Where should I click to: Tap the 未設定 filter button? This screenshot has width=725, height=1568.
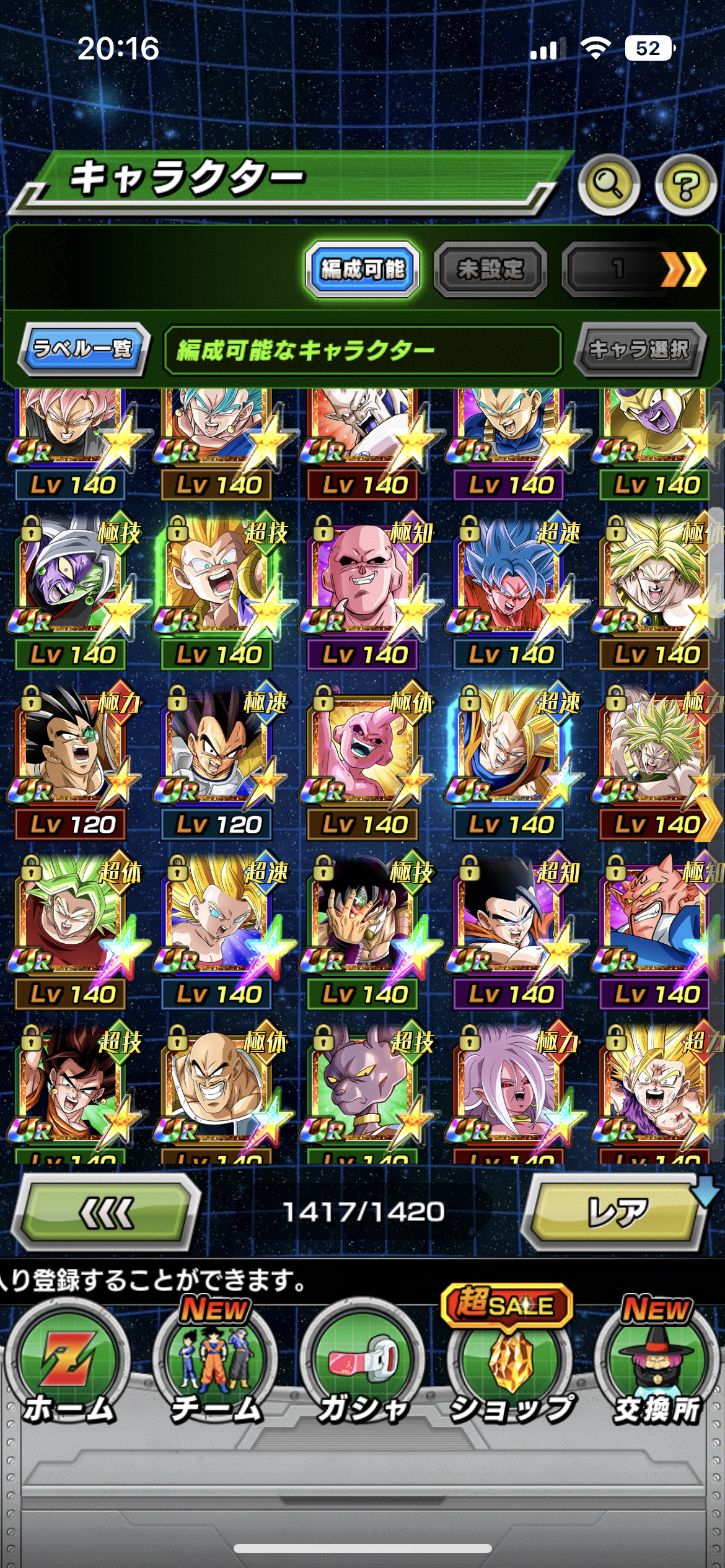(x=490, y=269)
